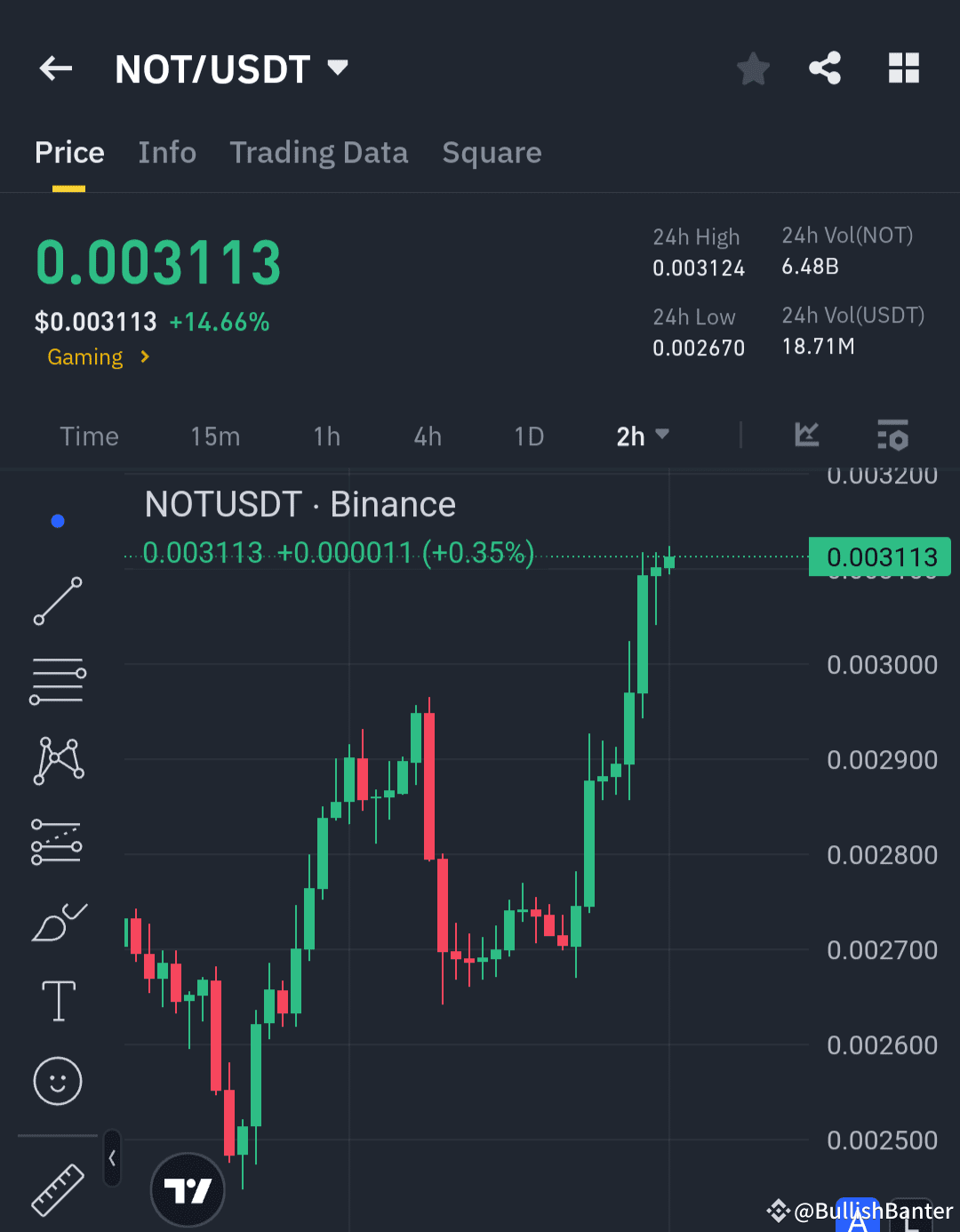960x1232 pixels.
Task: Click the TradingView logo on the chart
Action: tap(187, 1189)
